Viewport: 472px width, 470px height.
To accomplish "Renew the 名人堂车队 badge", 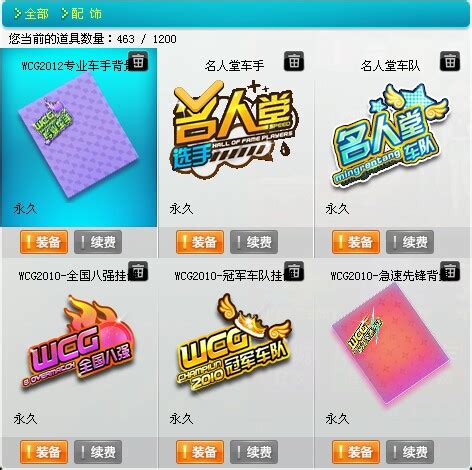I will pos(410,242).
